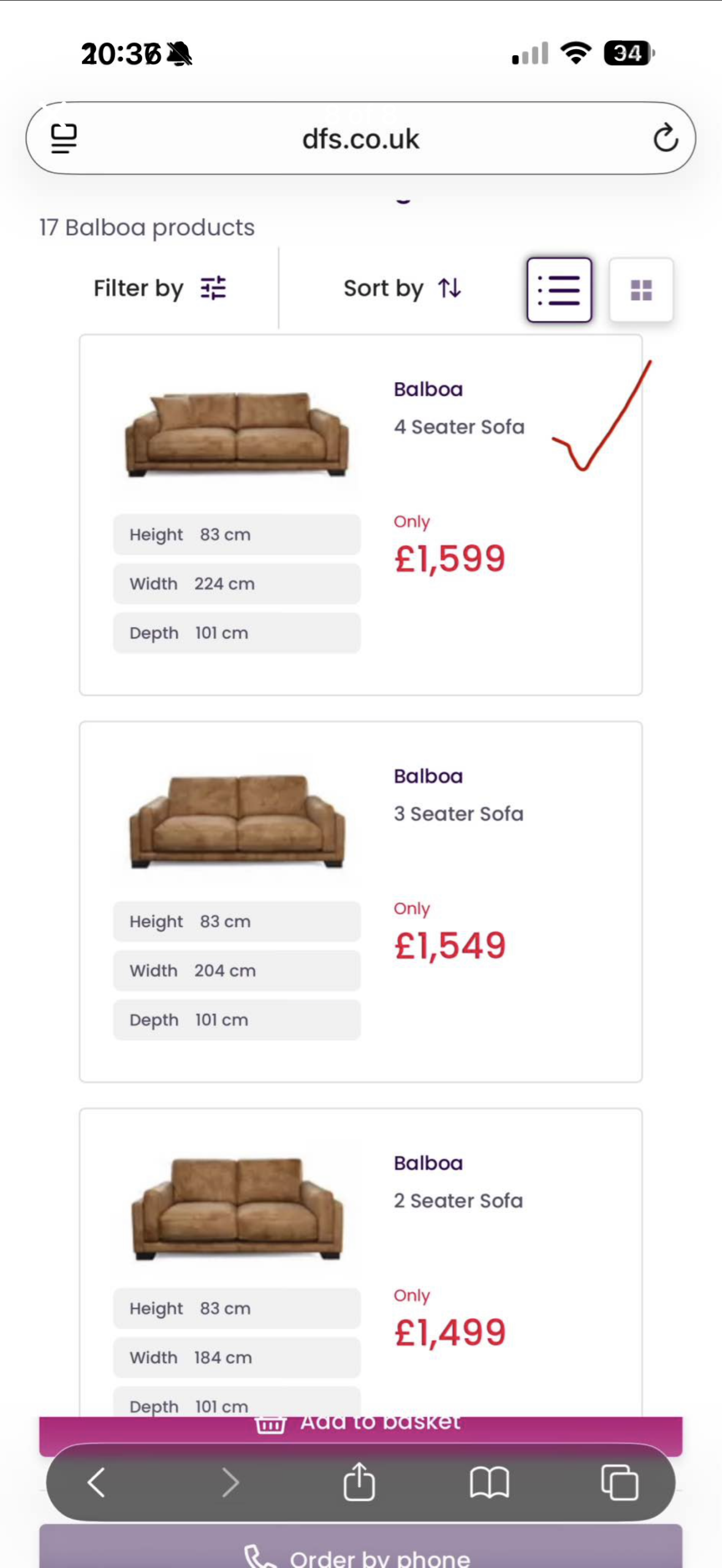Screen dimensions: 722x1568
Task: Open the Filter by options icon
Action: tap(214, 288)
